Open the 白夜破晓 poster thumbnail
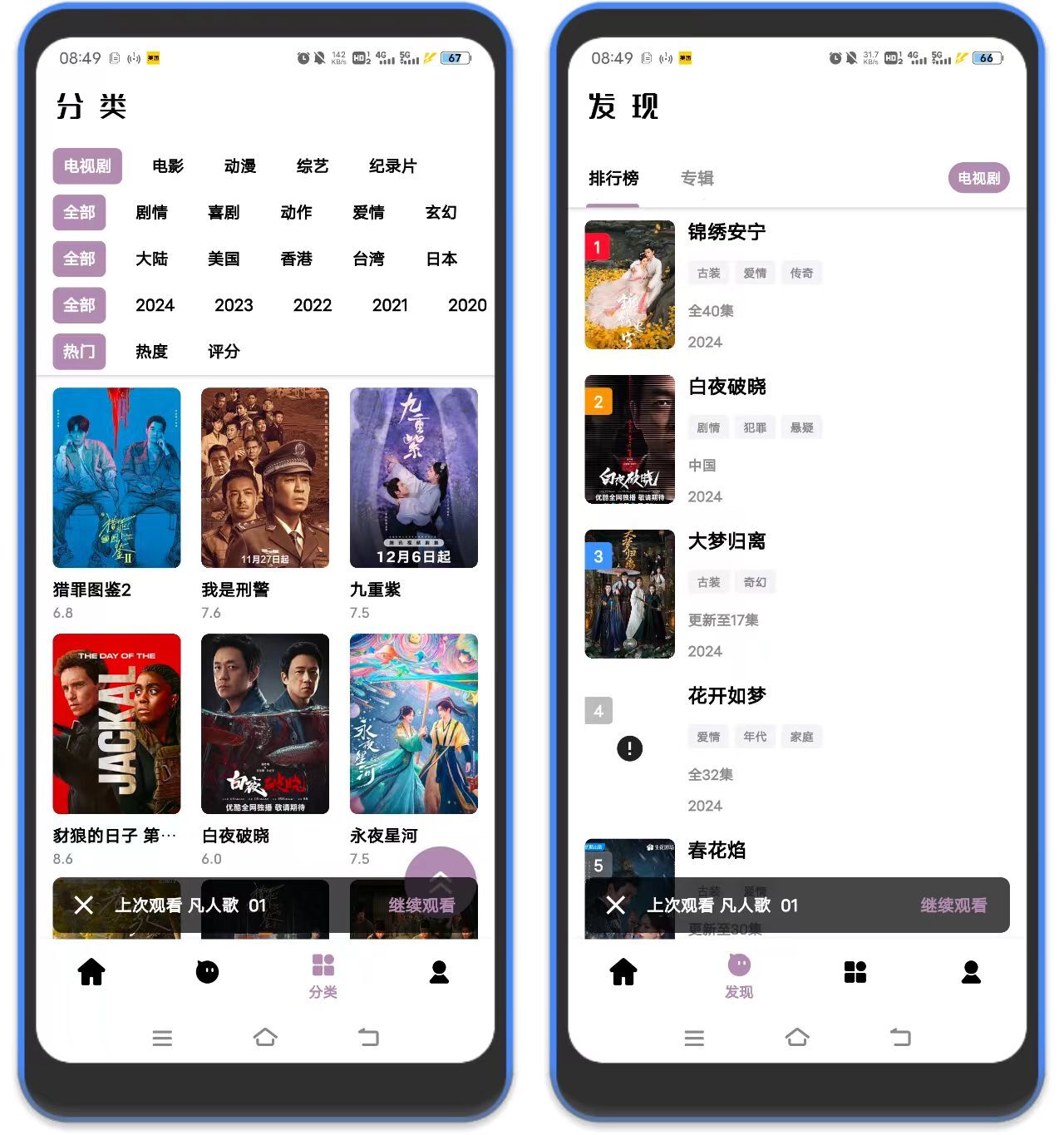Viewport: 1064px width, 1135px height. point(629,439)
